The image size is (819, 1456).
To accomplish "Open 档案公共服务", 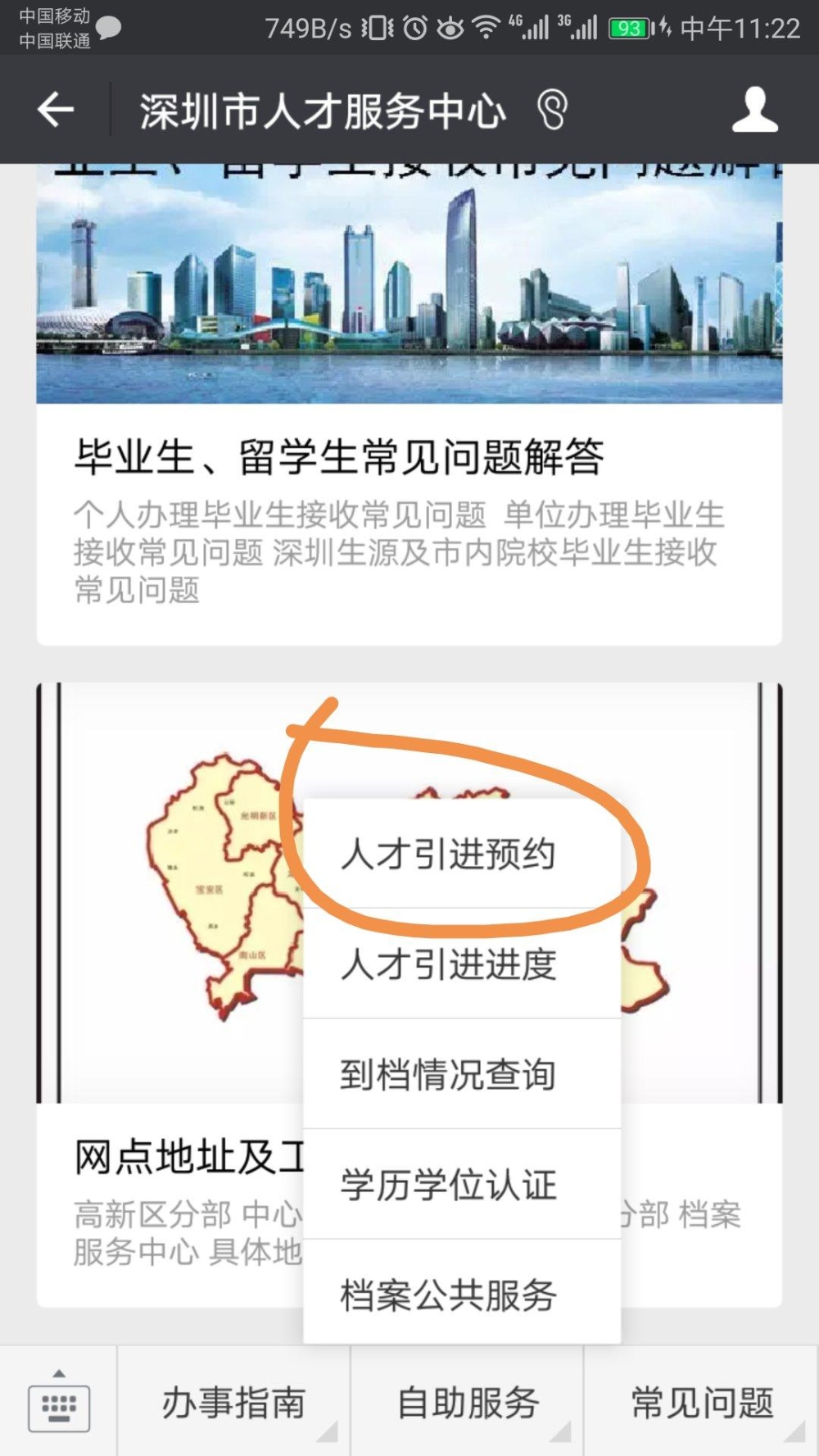I will click(449, 1295).
